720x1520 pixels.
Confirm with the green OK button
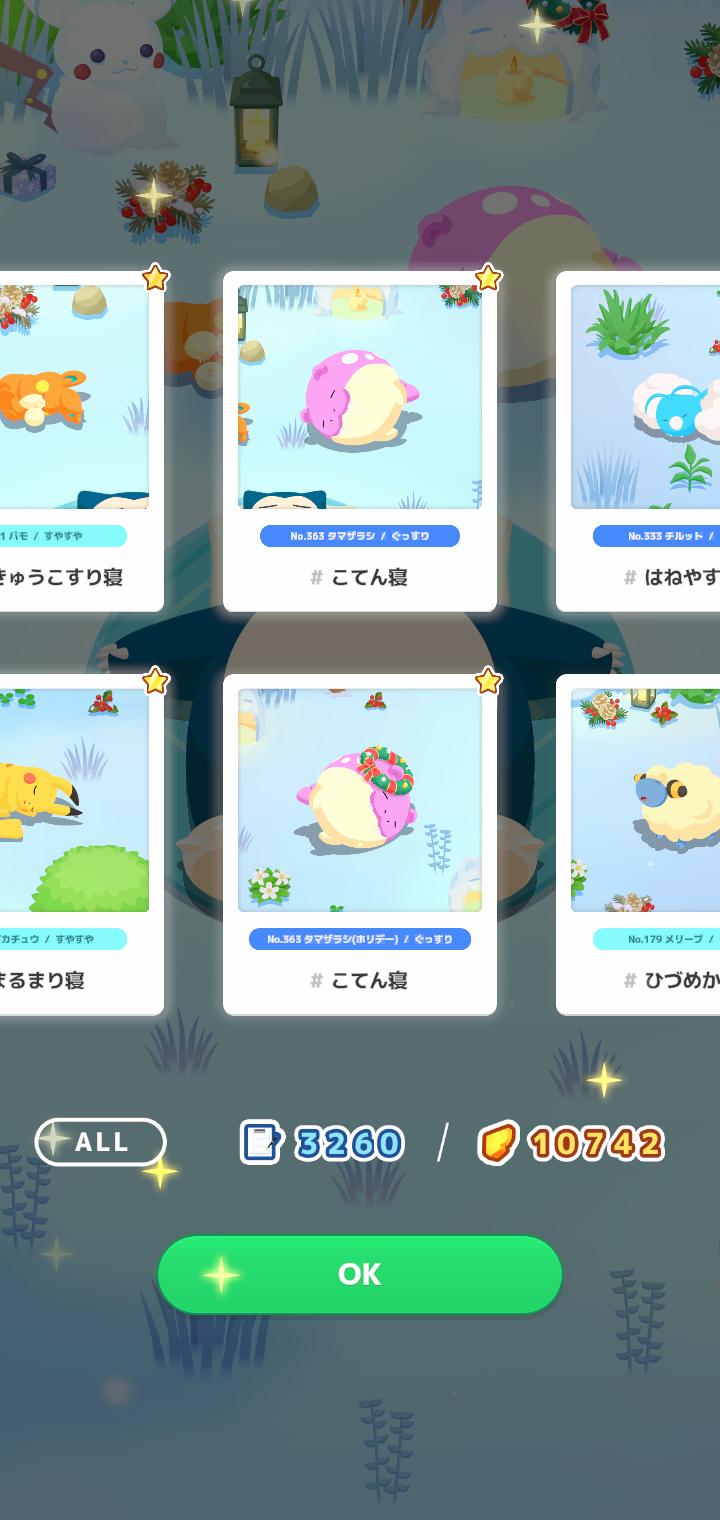click(x=359, y=1274)
